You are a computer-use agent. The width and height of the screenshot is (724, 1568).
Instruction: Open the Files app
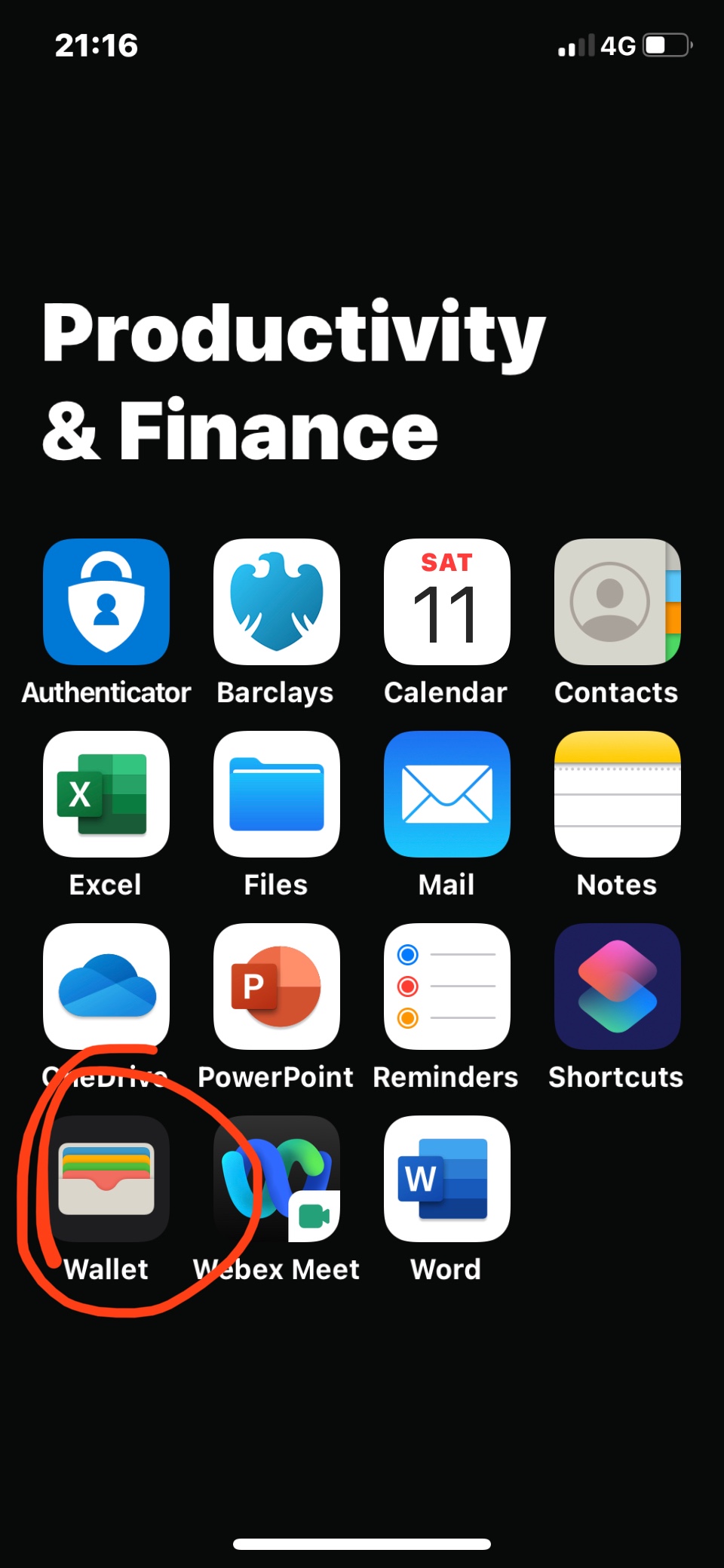coord(276,793)
